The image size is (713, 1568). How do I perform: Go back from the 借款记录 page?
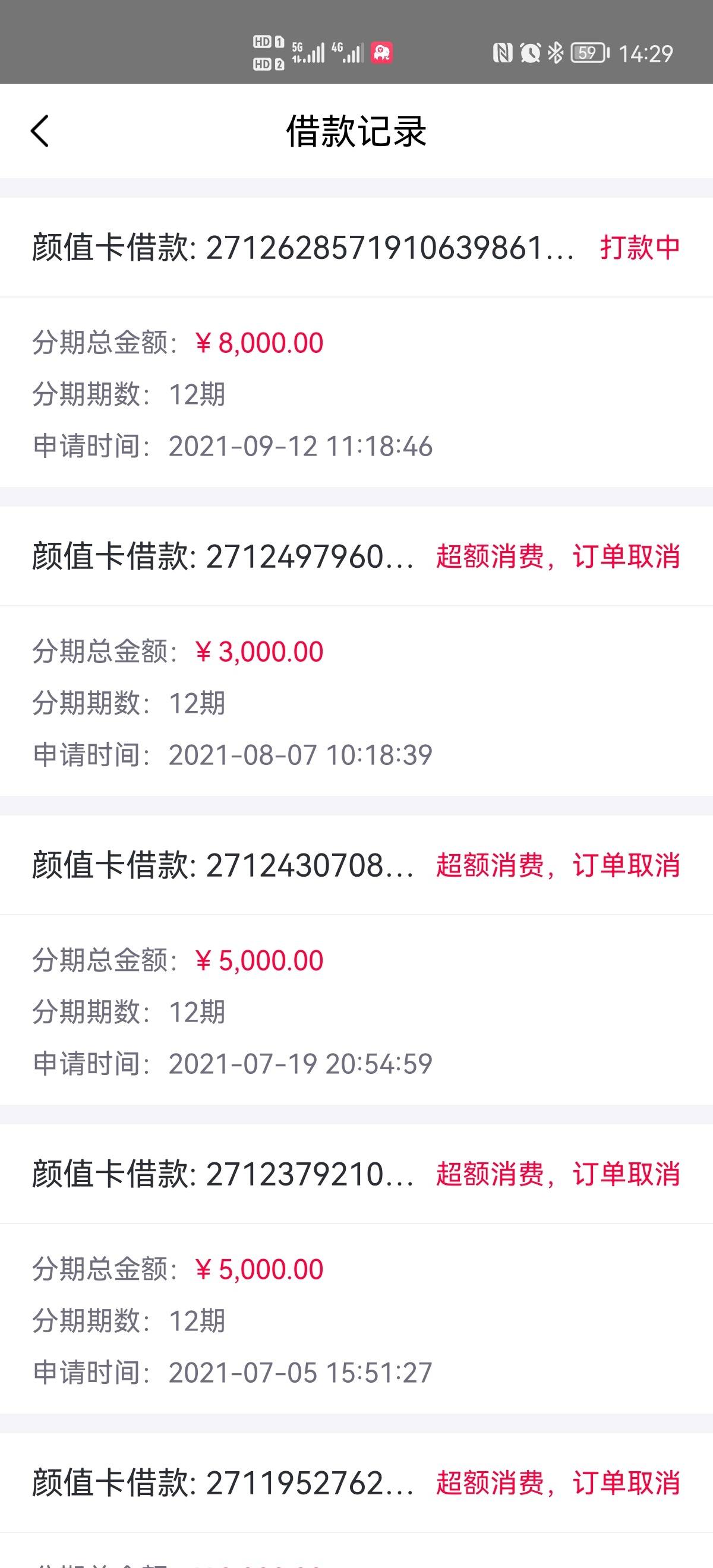pos(40,131)
